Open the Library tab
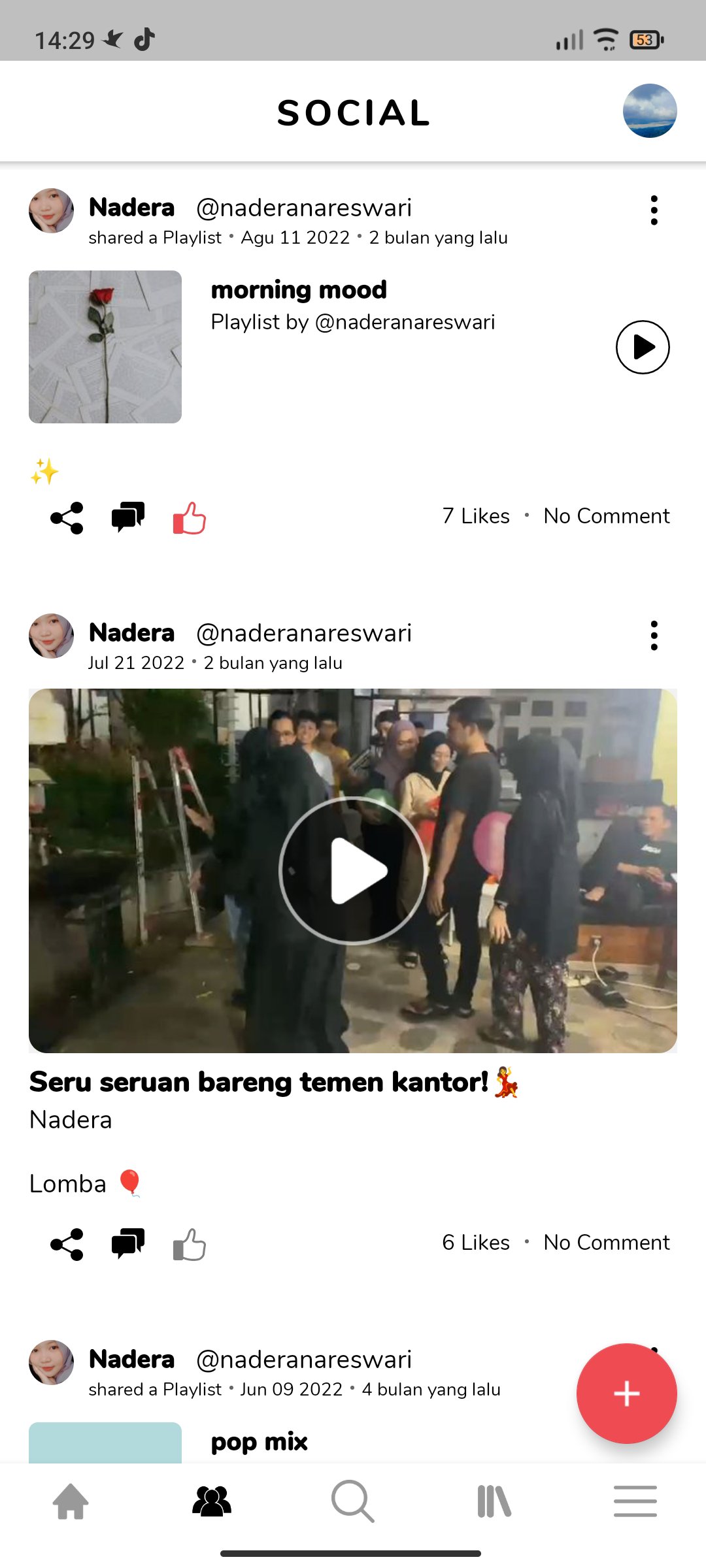 coord(494,1501)
